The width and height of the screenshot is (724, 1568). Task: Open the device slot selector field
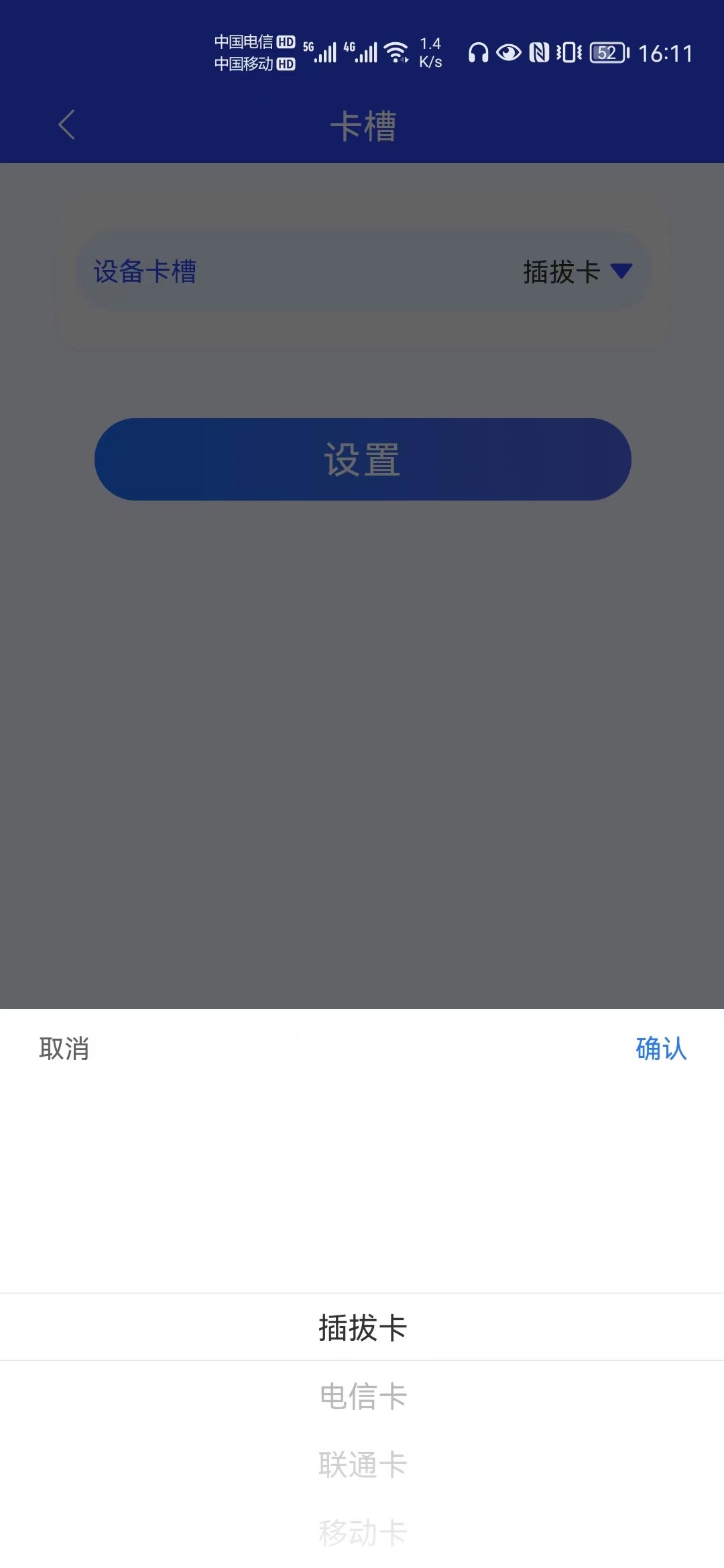tap(362, 273)
